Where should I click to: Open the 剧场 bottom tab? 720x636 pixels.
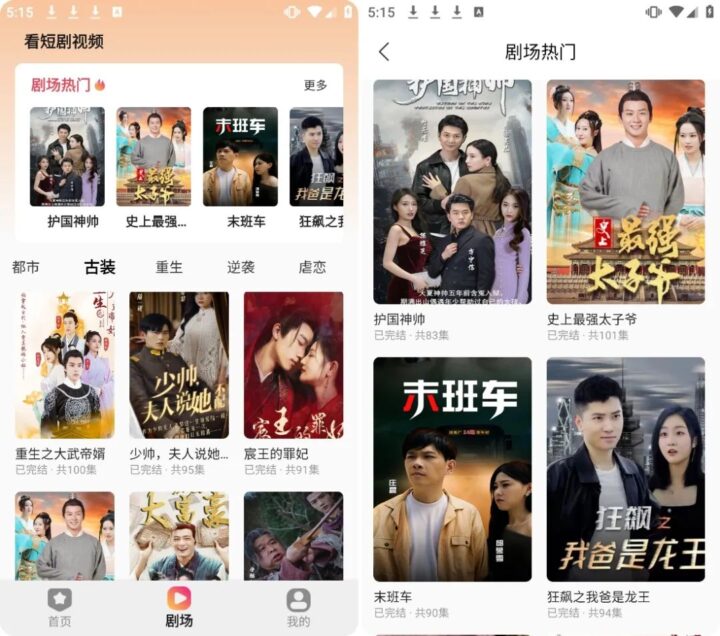[179, 606]
